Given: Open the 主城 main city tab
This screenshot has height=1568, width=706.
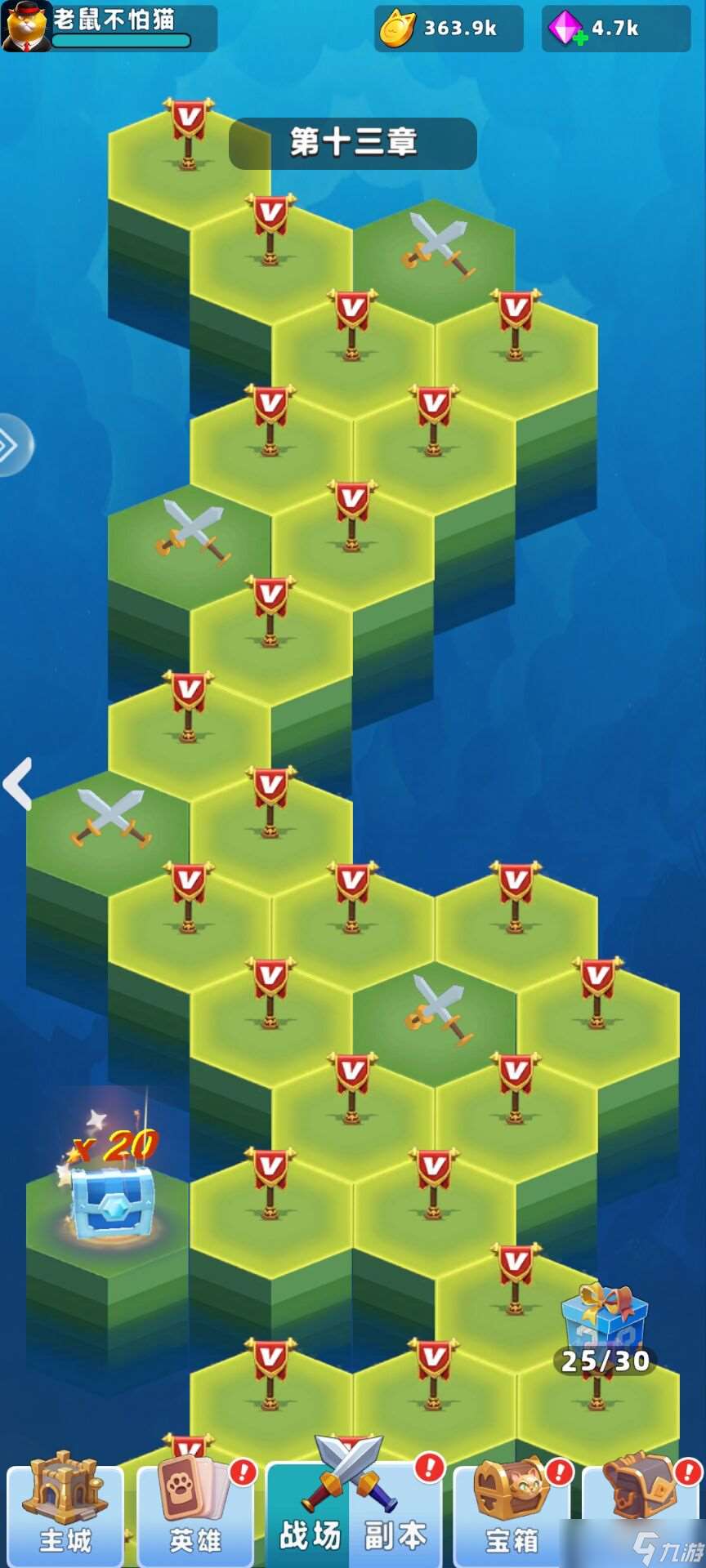Looking at the screenshot, I should point(65,1511).
